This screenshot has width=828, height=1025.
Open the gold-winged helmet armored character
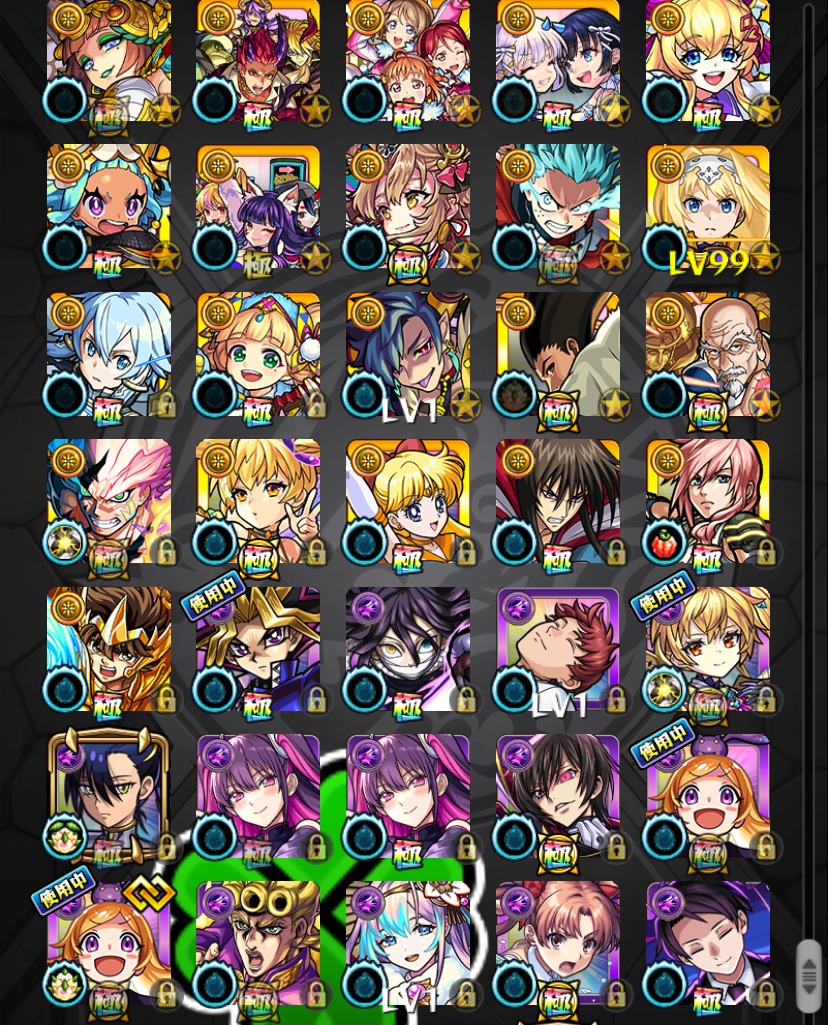pos(108,650)
